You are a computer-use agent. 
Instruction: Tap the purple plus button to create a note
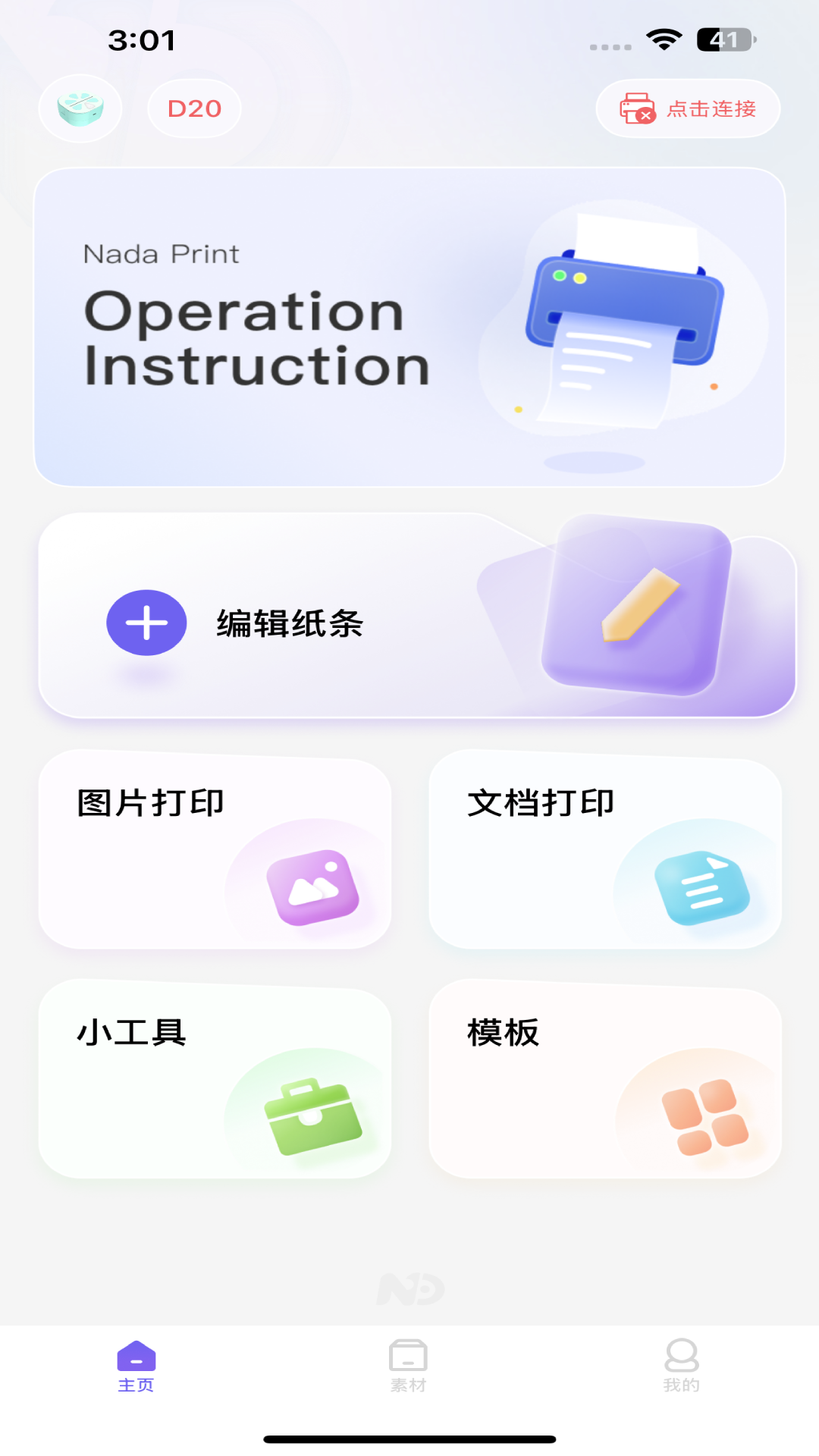click(146, 621)
